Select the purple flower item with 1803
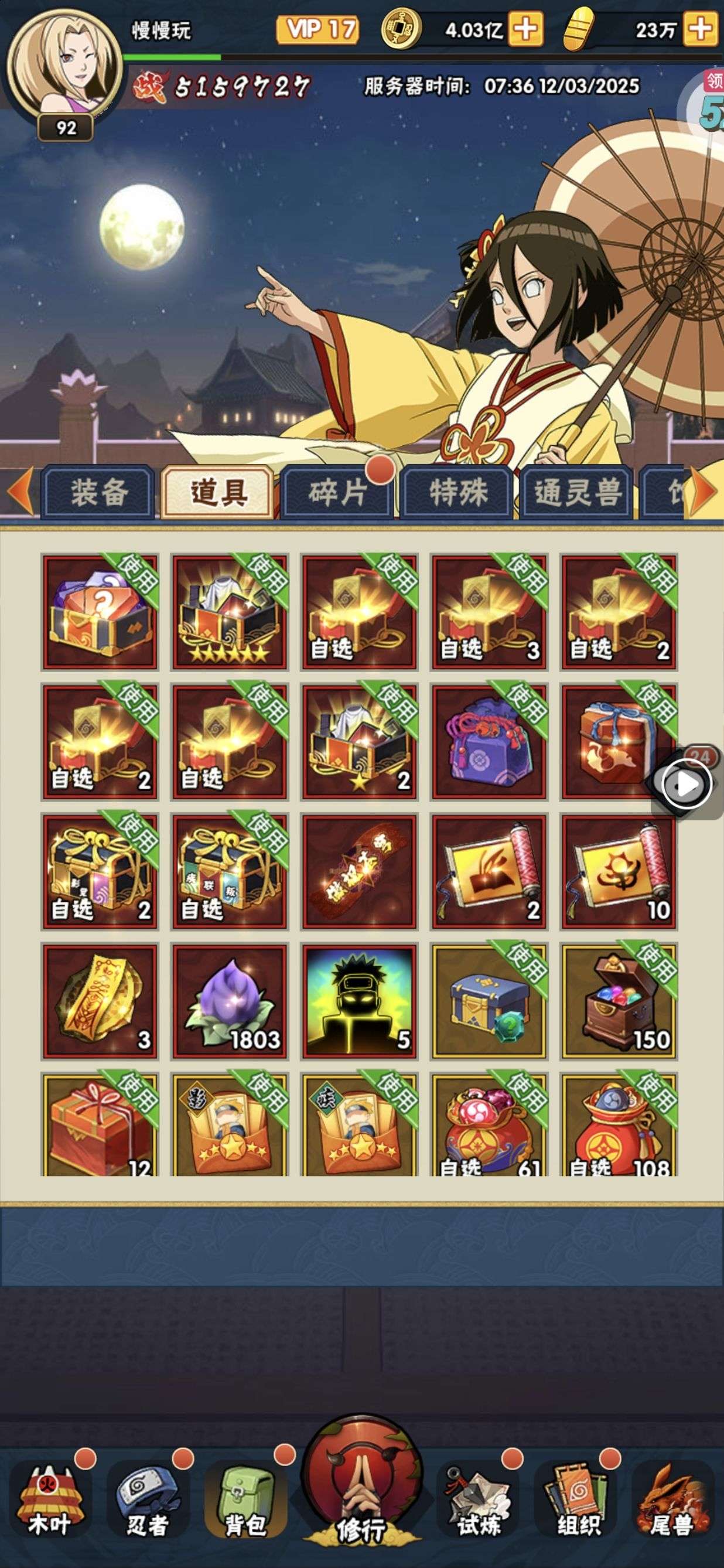This screenshot has width=724, height=1568. [230, 1001]
